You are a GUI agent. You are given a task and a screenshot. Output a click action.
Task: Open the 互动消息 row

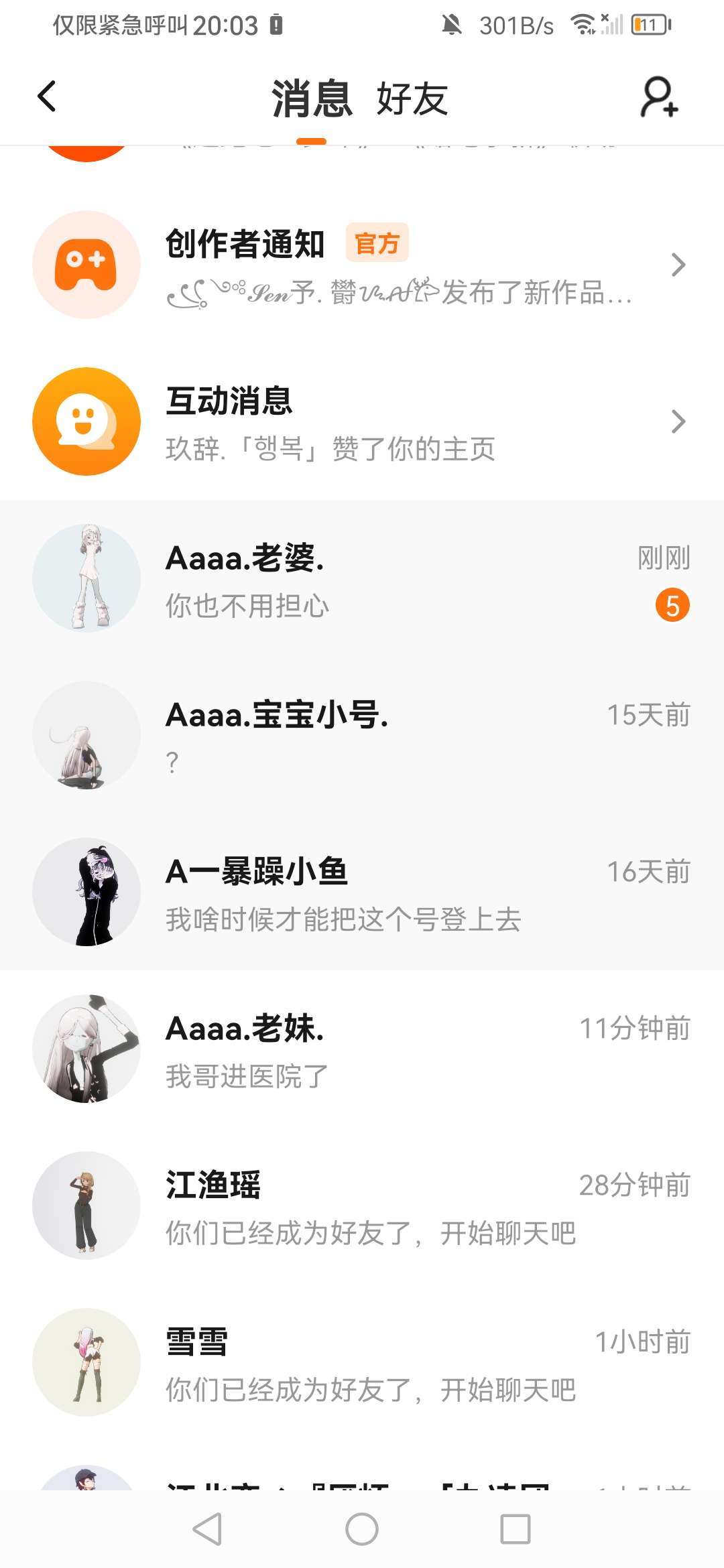pos(362,422)
